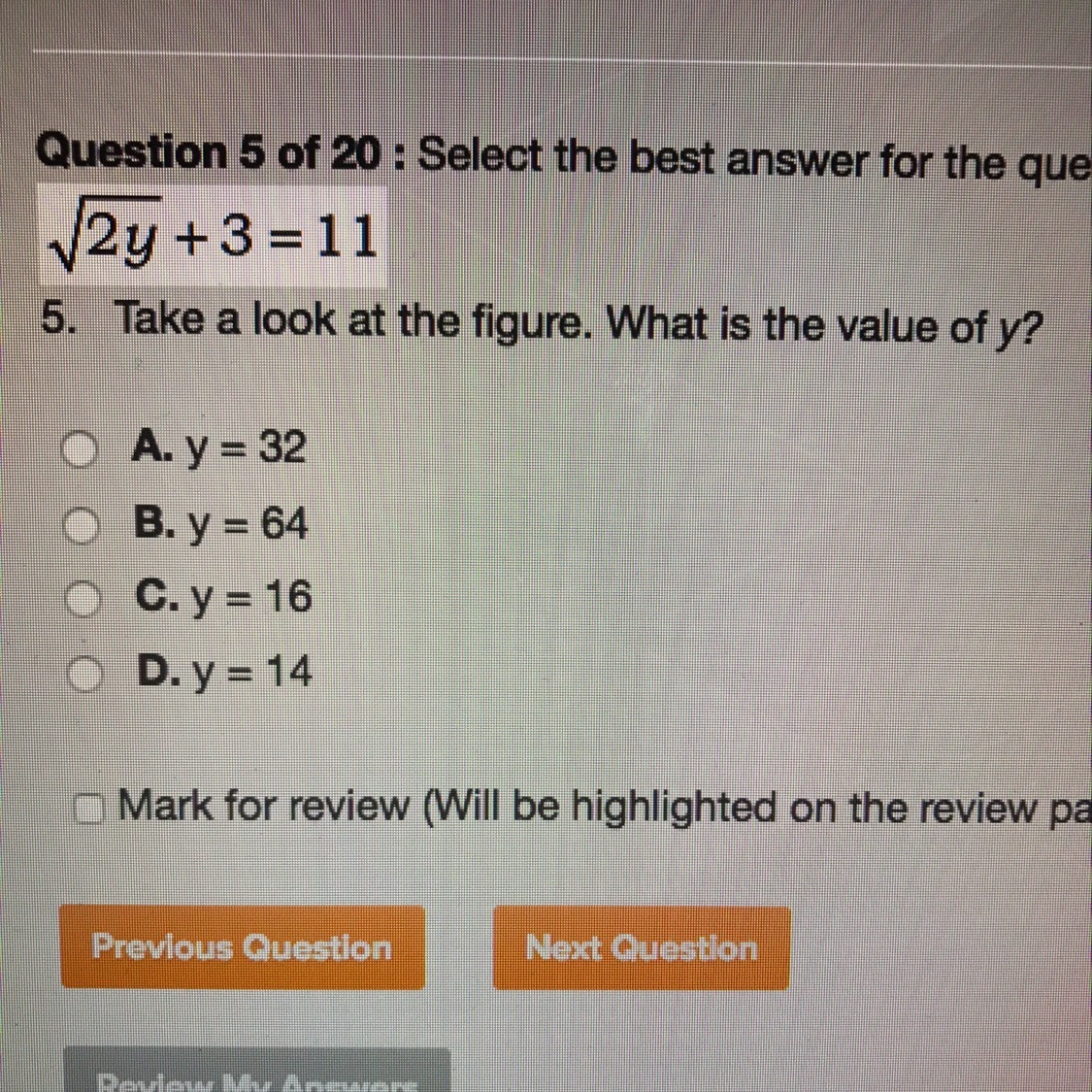
Task: Open Review My Answers
Action: (257, 1075)
